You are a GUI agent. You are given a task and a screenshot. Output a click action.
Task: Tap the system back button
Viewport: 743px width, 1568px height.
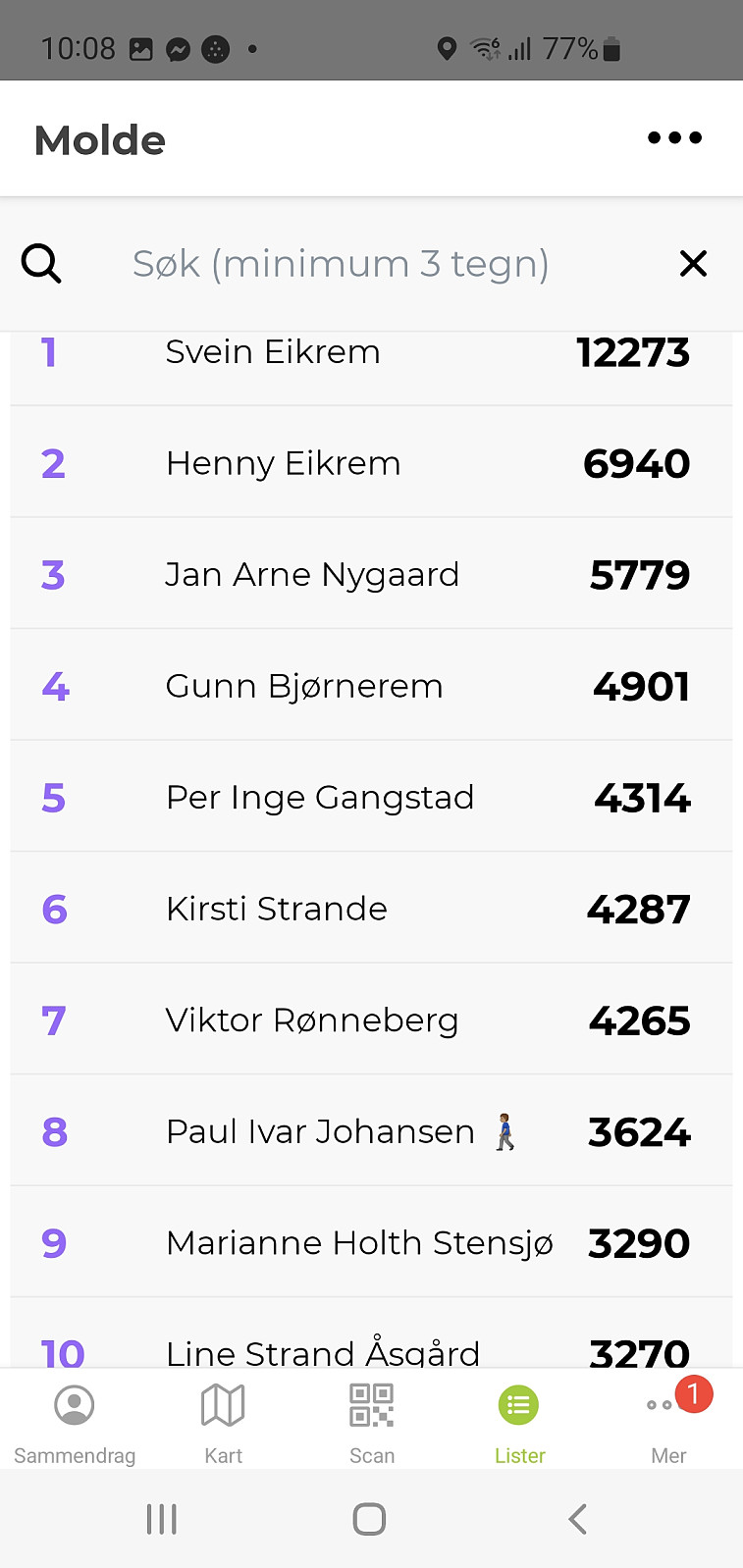point(578,1519)
